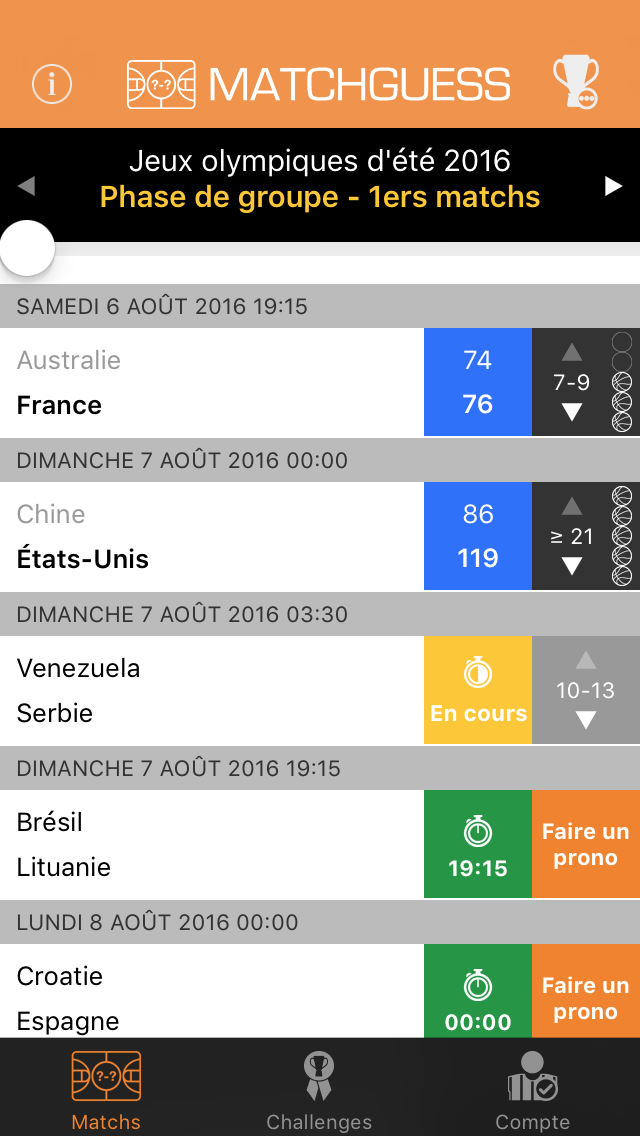Lower the Venezuela-Serbie prediction with down arrow

(x=586, y=720)
